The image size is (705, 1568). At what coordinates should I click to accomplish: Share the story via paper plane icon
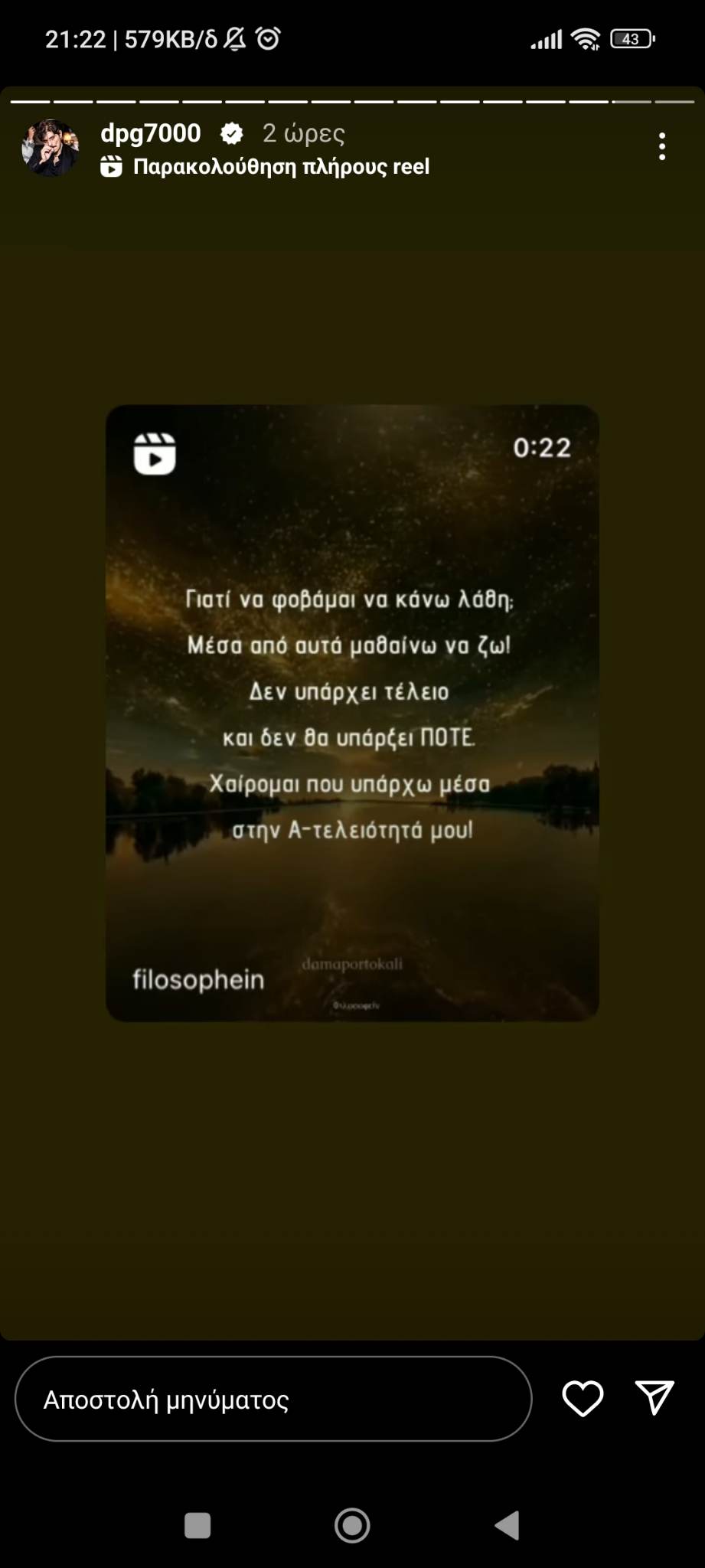click(x=654, y=1397)
